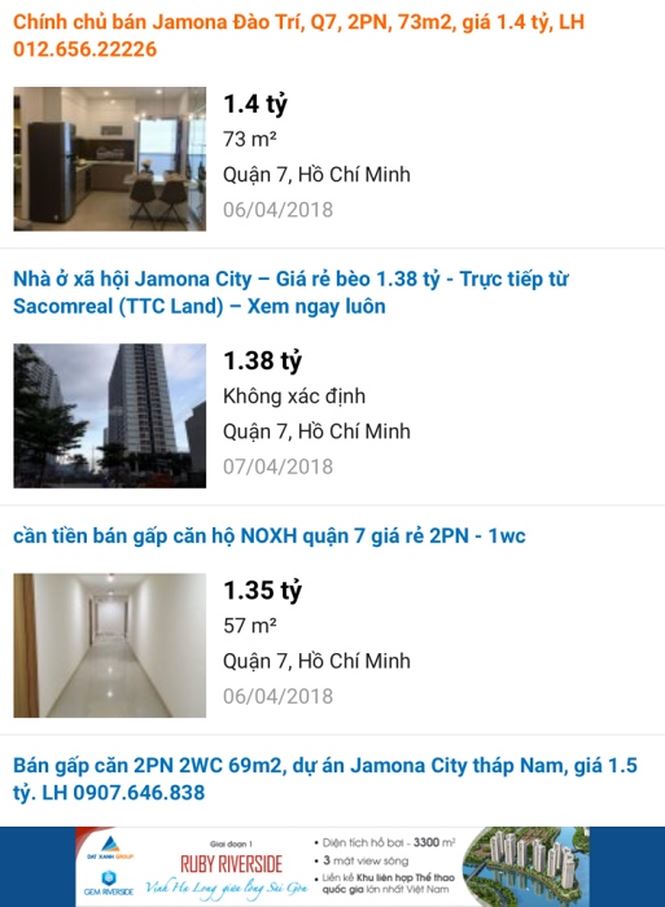Image resolution: width=665 pixels, height=907 pixels.
Task: View photo of the 1.4 tỷ apartment
Action: (x=110, y=159)
